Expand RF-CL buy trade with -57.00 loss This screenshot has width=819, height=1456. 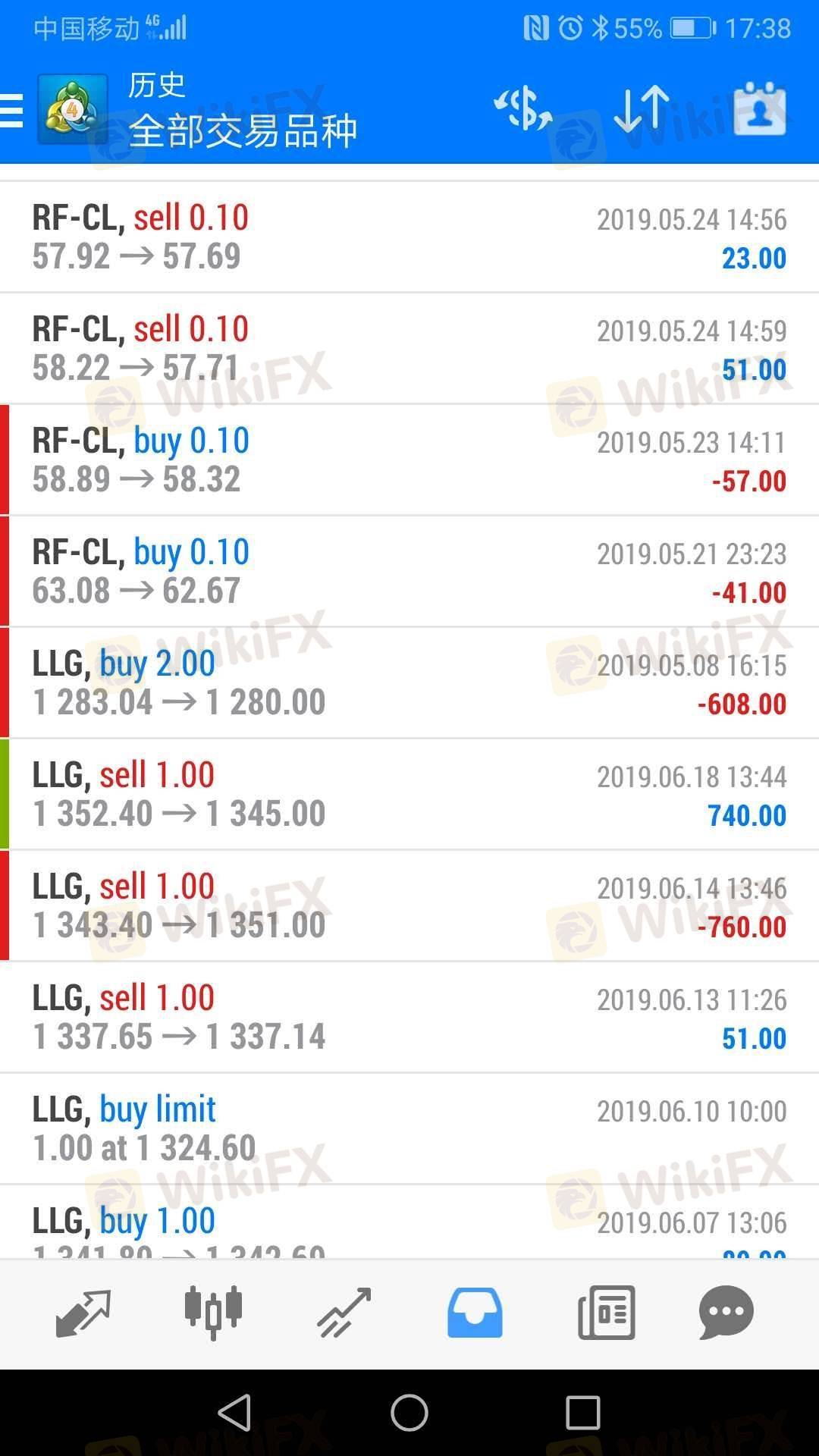pos(409,460)
